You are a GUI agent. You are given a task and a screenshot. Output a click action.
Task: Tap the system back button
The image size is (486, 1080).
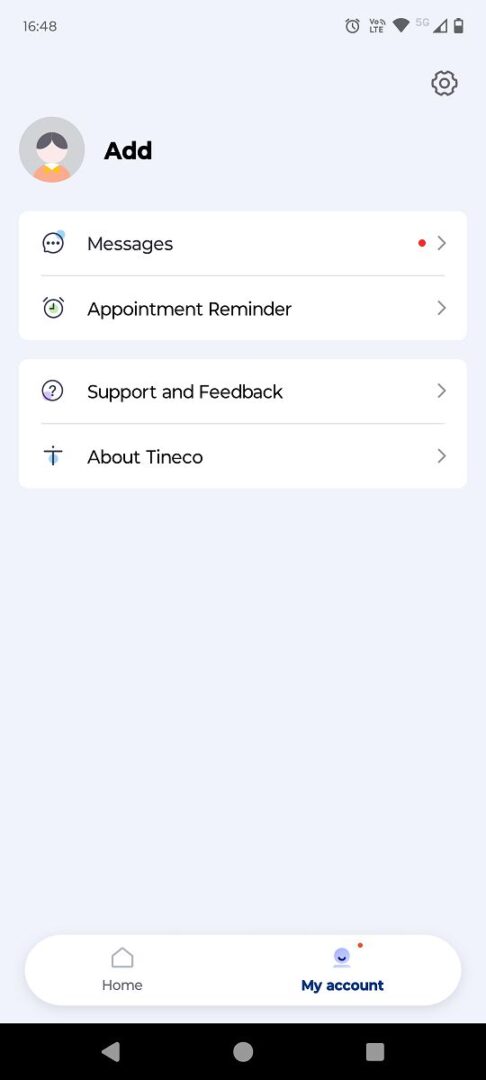110,1051
